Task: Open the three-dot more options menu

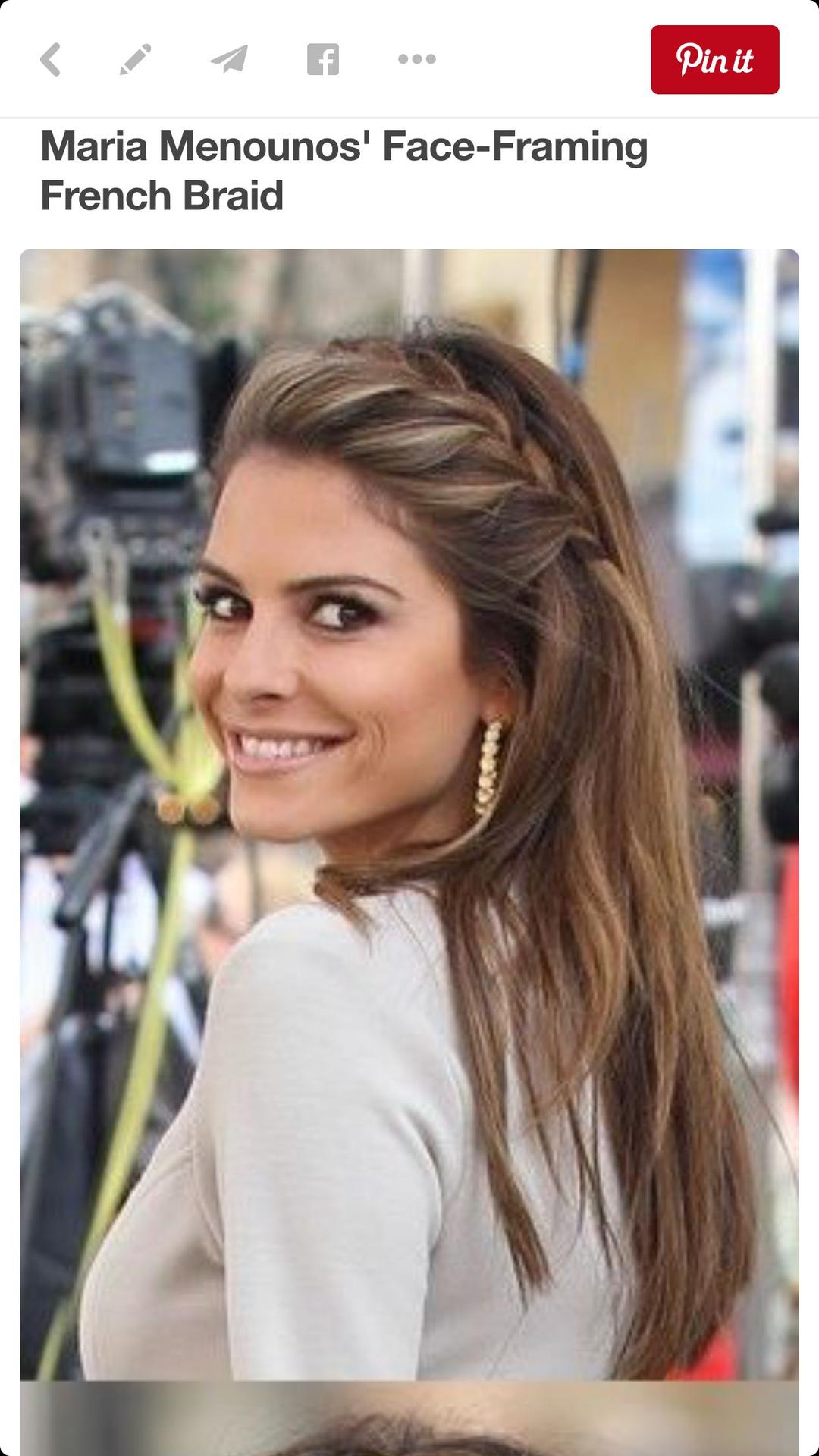Action: click(x=417, y=59)
